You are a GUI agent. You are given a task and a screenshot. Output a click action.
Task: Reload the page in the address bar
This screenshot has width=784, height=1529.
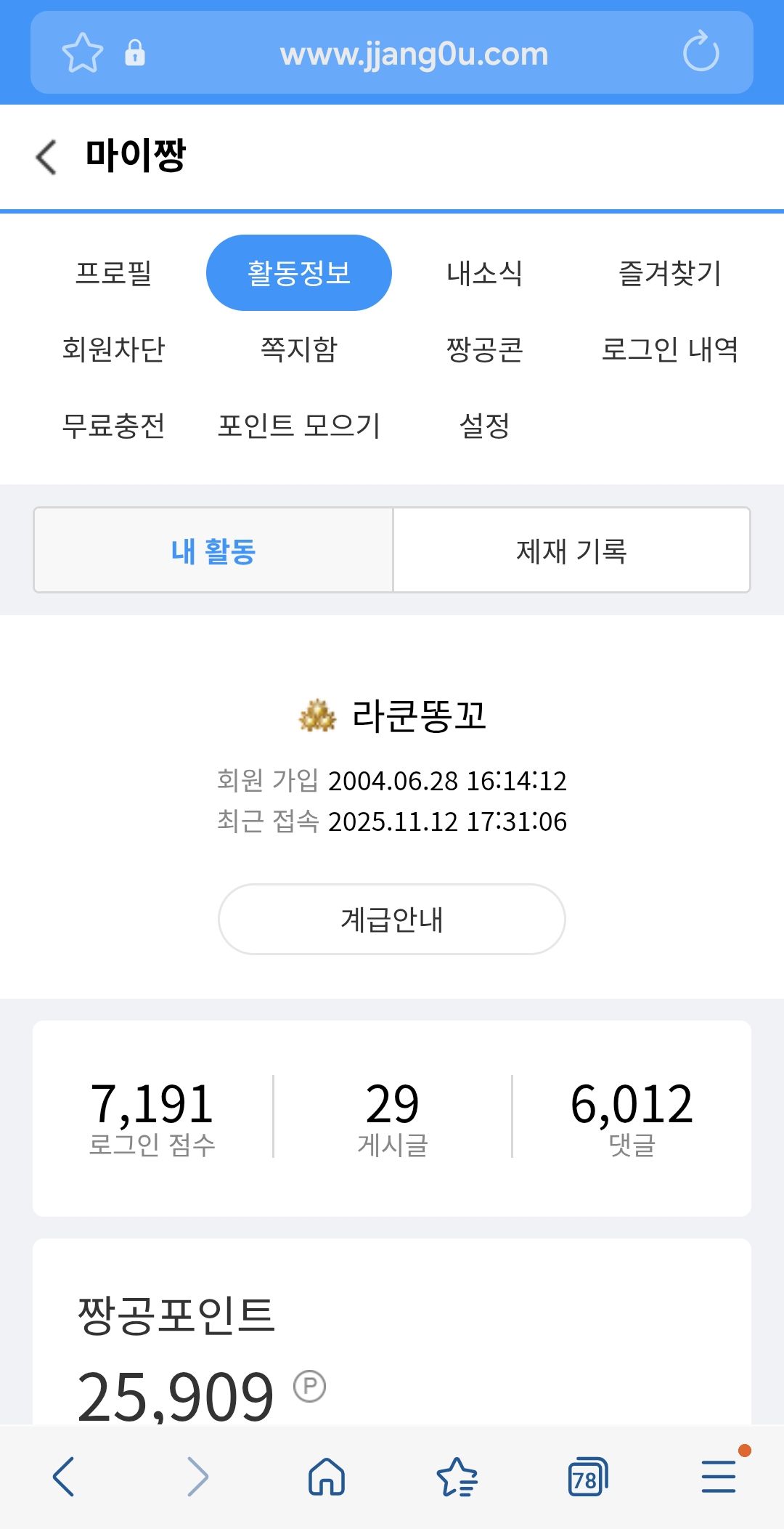tap(701, 52)
